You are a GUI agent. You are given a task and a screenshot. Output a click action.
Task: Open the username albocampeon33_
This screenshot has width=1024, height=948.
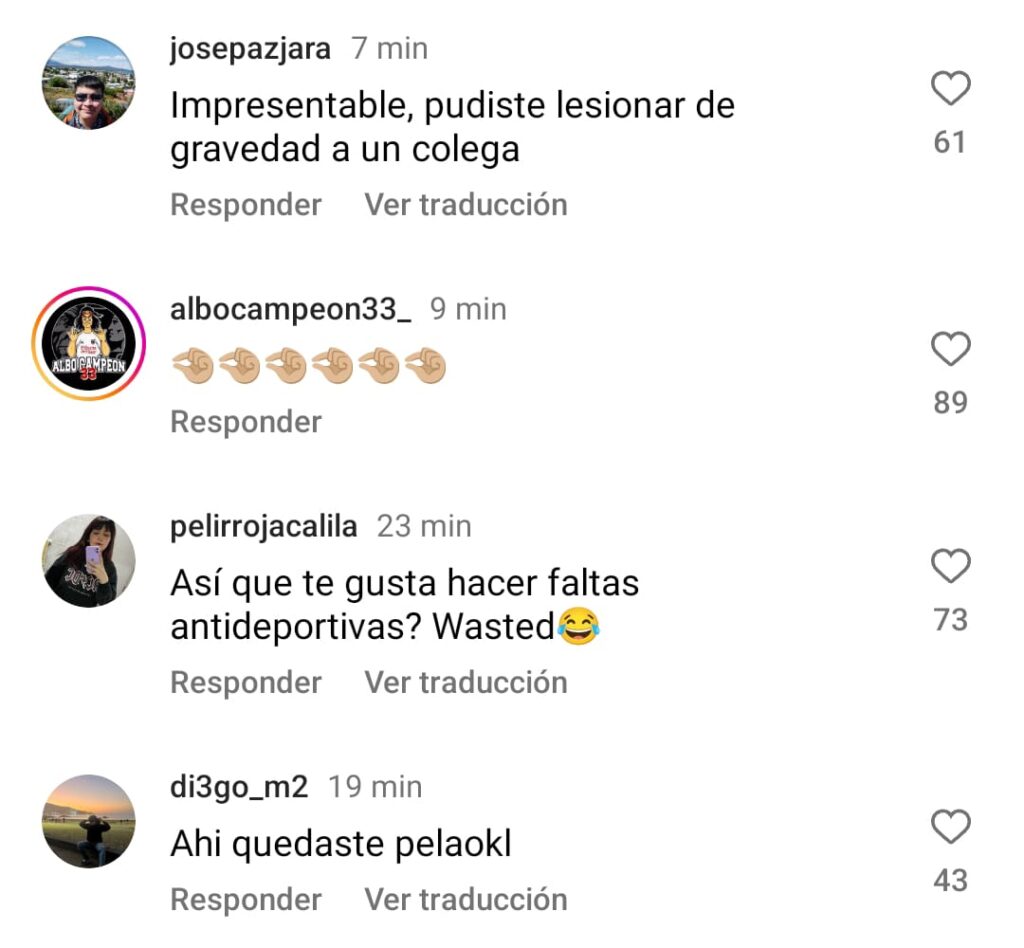(290, 310)
